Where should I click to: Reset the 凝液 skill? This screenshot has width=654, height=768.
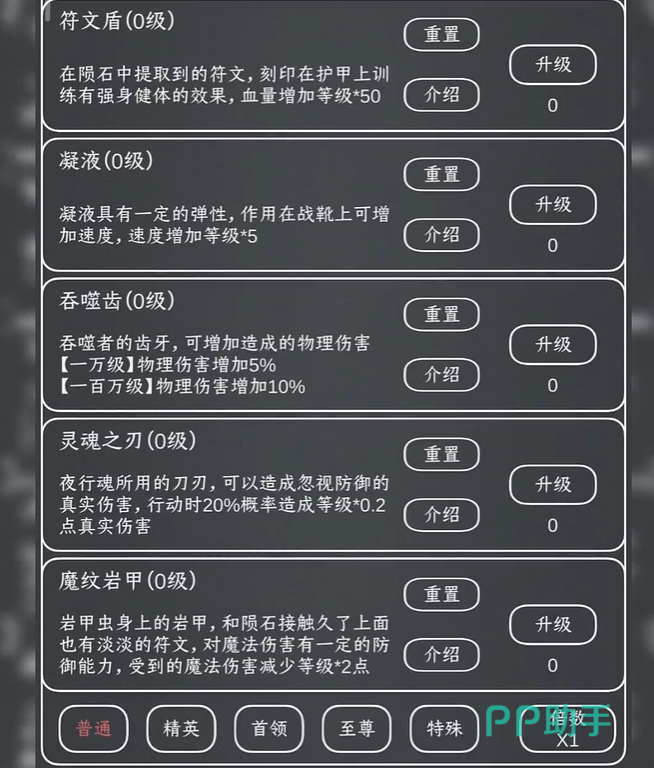[441, 174]
